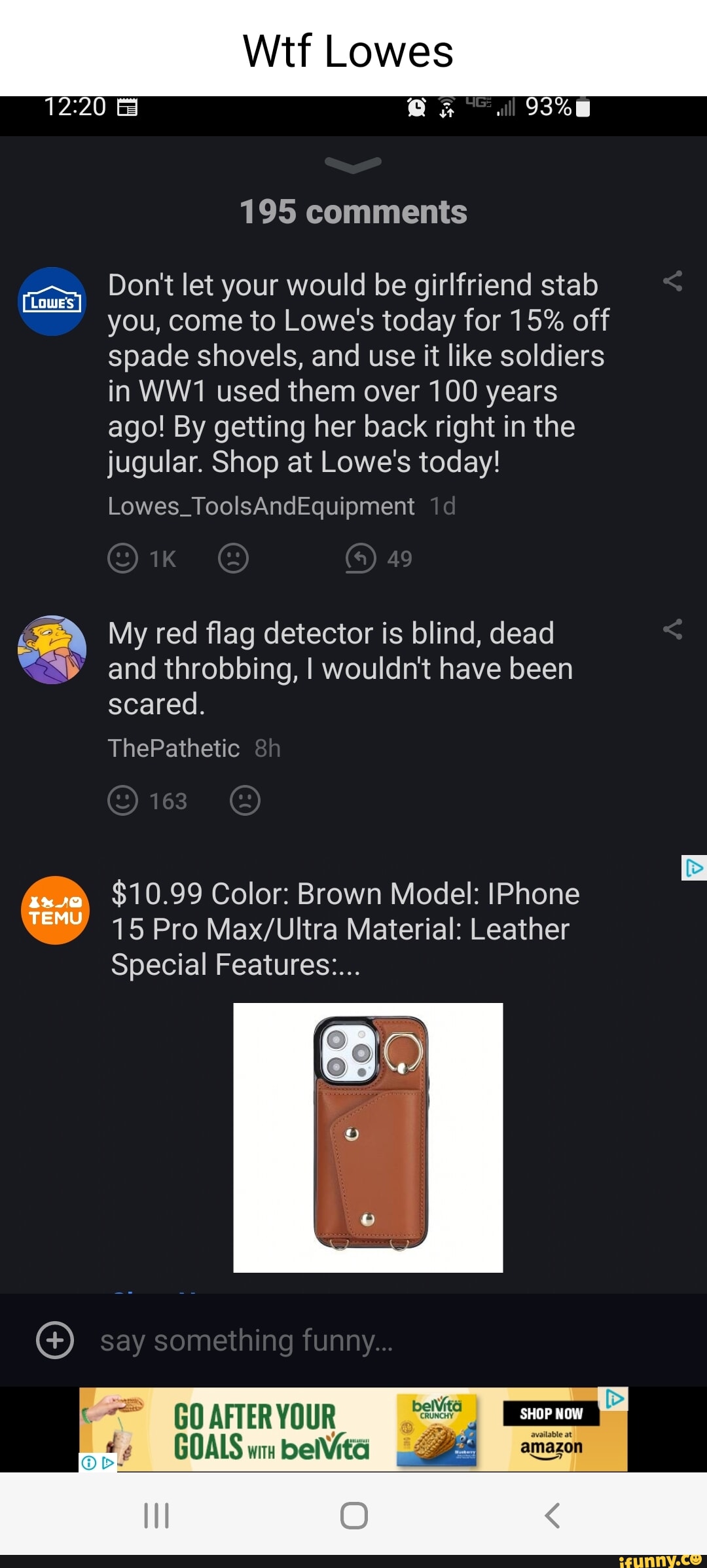
Task: Open the Temu brown phone case ad
Action: click(x=368, y=1137)
